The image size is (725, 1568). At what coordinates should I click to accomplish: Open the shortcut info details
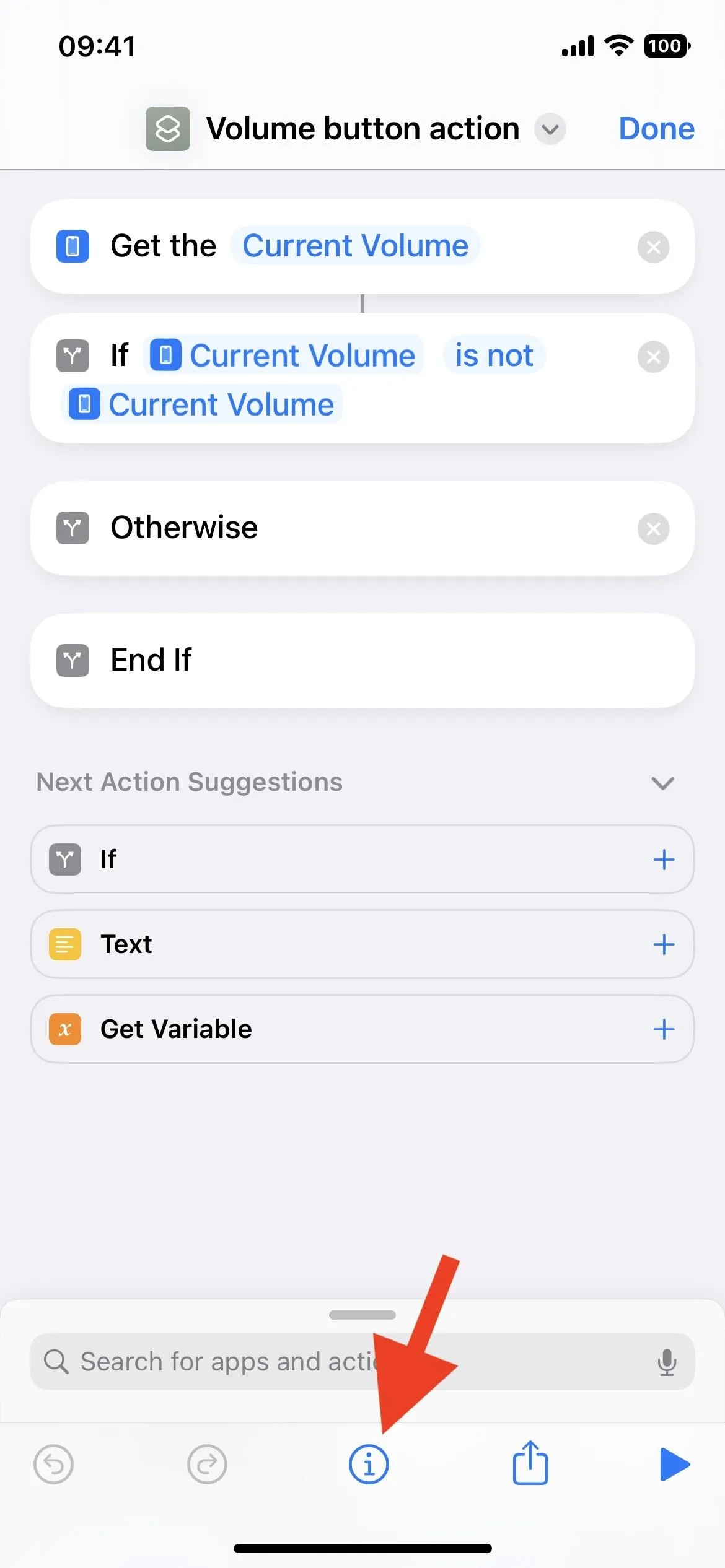click(369, 1465)
